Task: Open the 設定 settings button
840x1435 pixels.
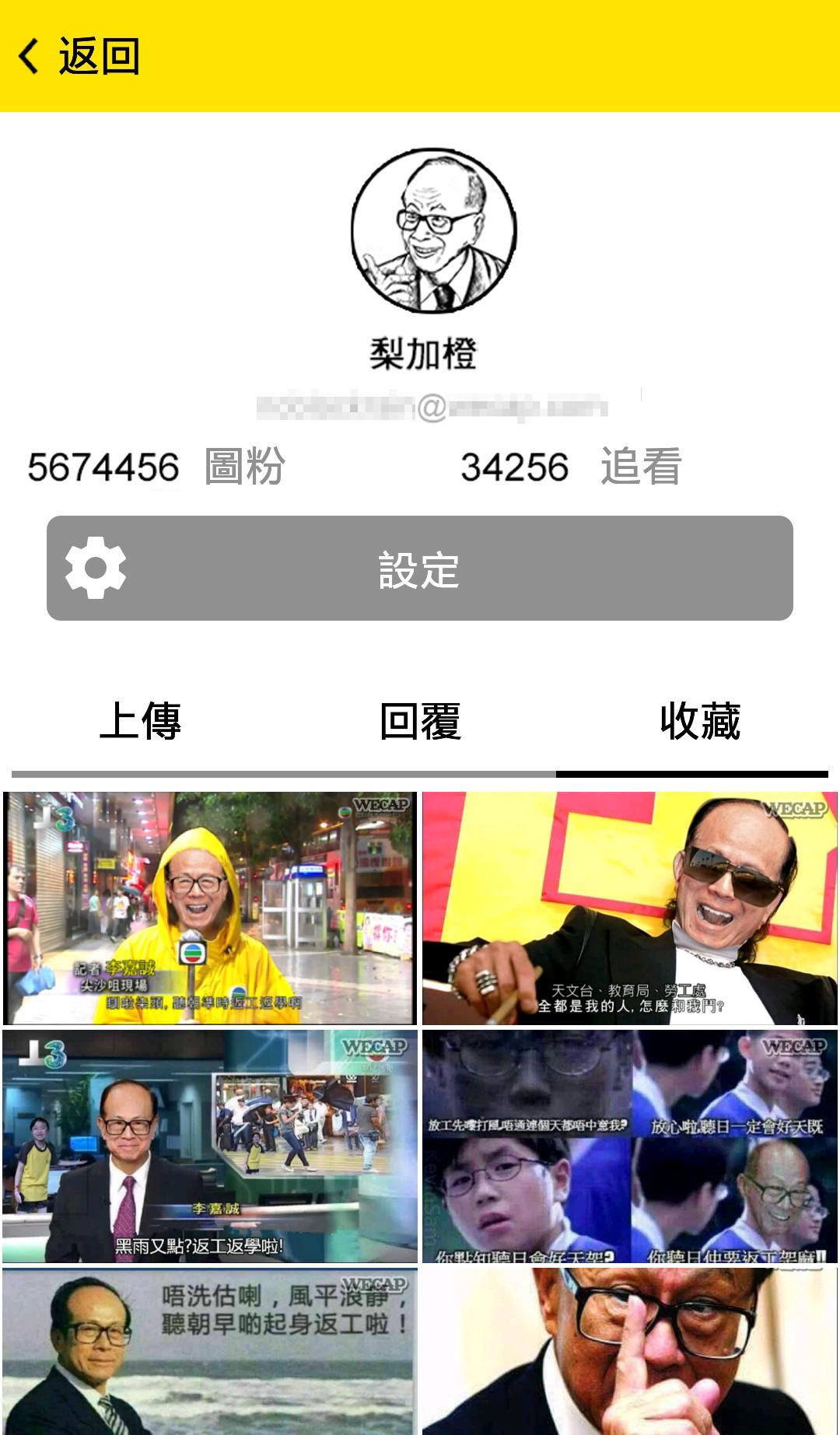Action: coord(420,568)
